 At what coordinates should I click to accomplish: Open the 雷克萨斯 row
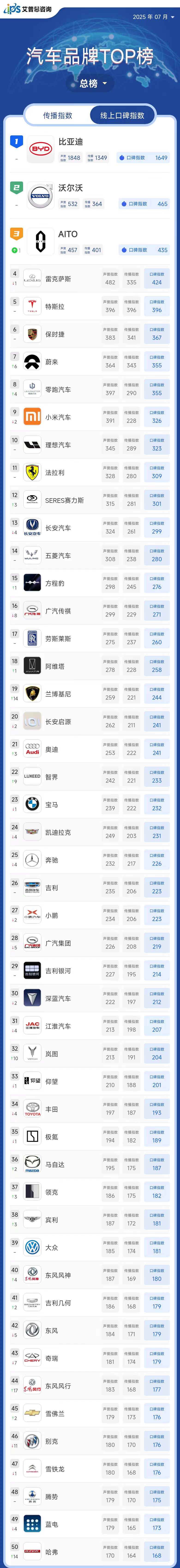(90, 279)
